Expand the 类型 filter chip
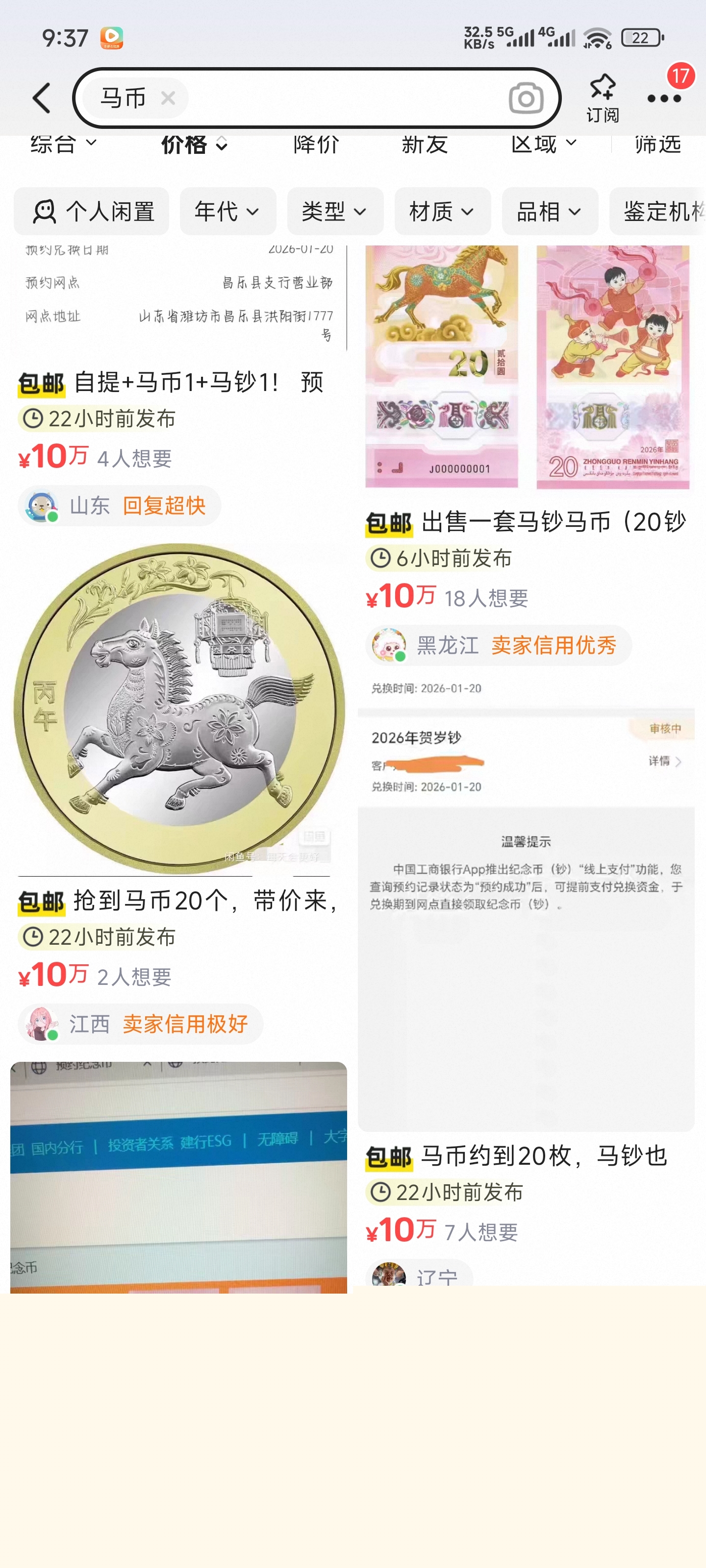 point(335,211)
